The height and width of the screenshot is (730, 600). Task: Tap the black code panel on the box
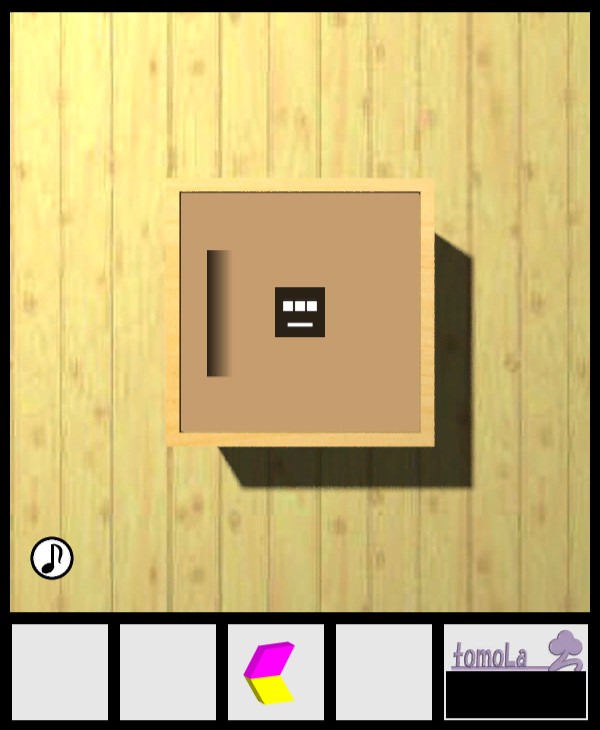(300, 312)
